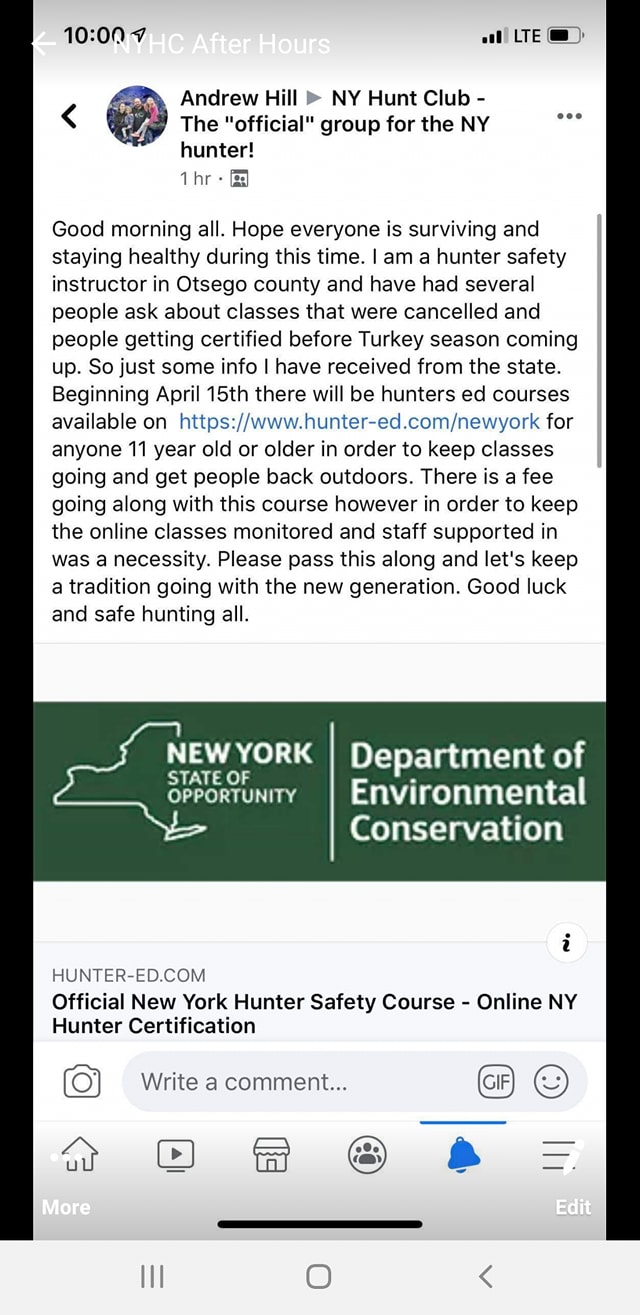This screenshot has height=1315, width=640.
Task: Tap the system back button
Action: 486,1276
